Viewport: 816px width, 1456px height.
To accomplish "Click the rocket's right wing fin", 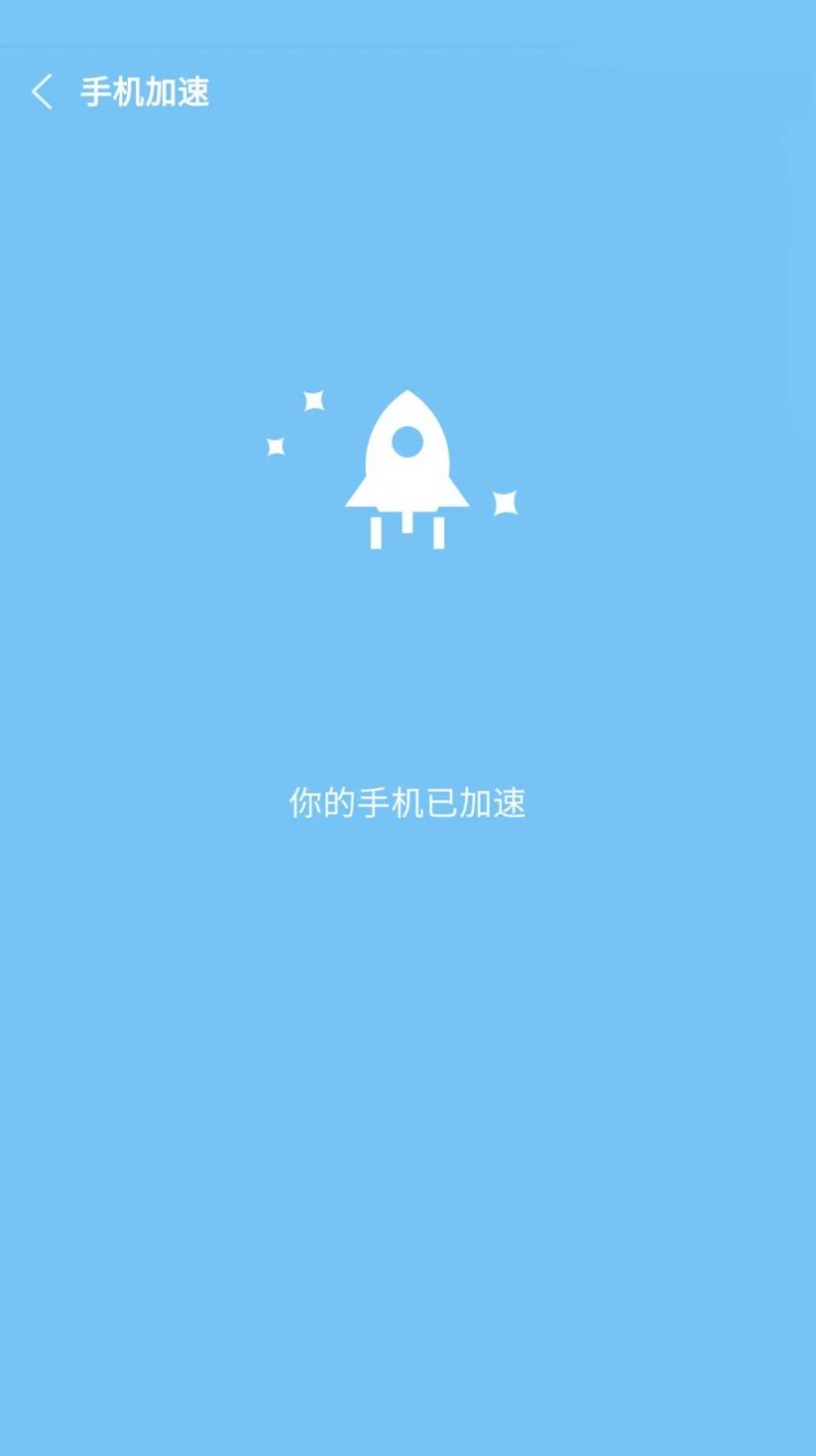I will (x=457, y=494).
